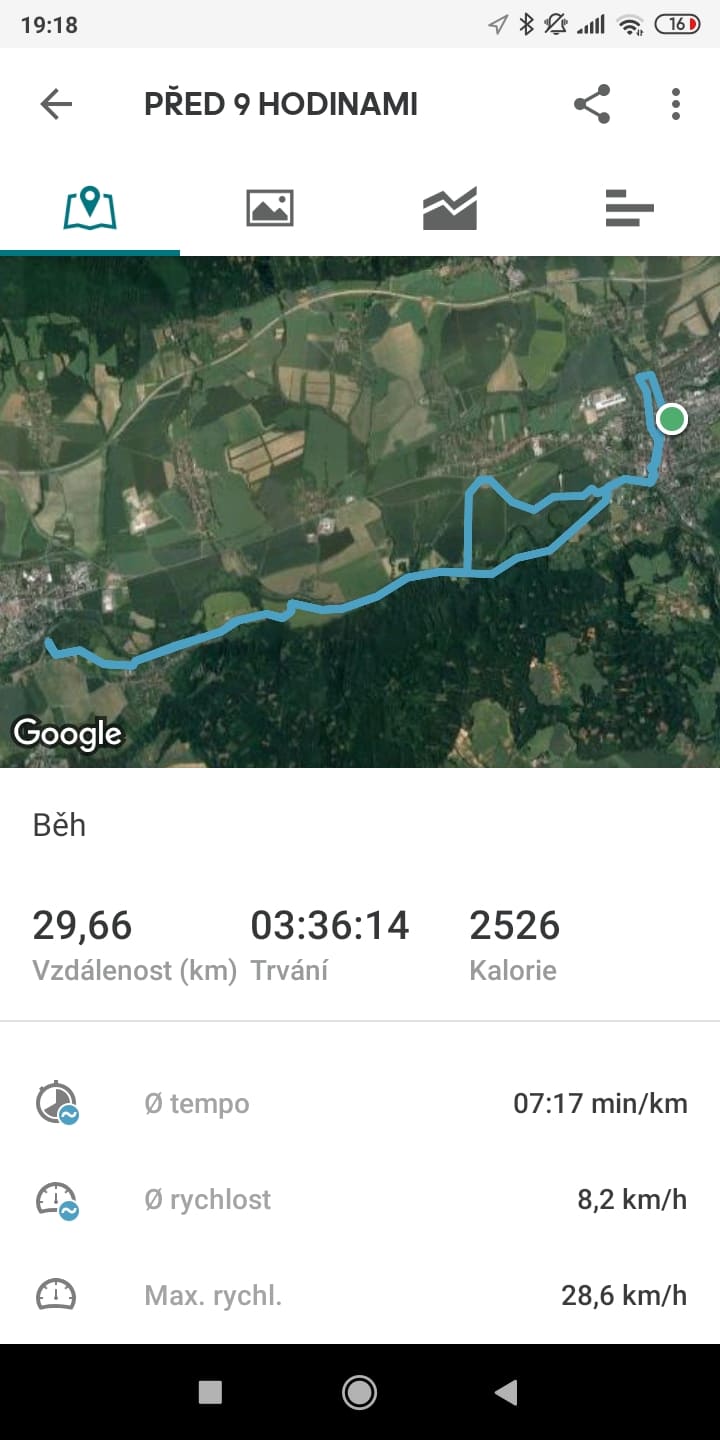Share this running activity
This screenshot has height=1440, width=720.
592,104
